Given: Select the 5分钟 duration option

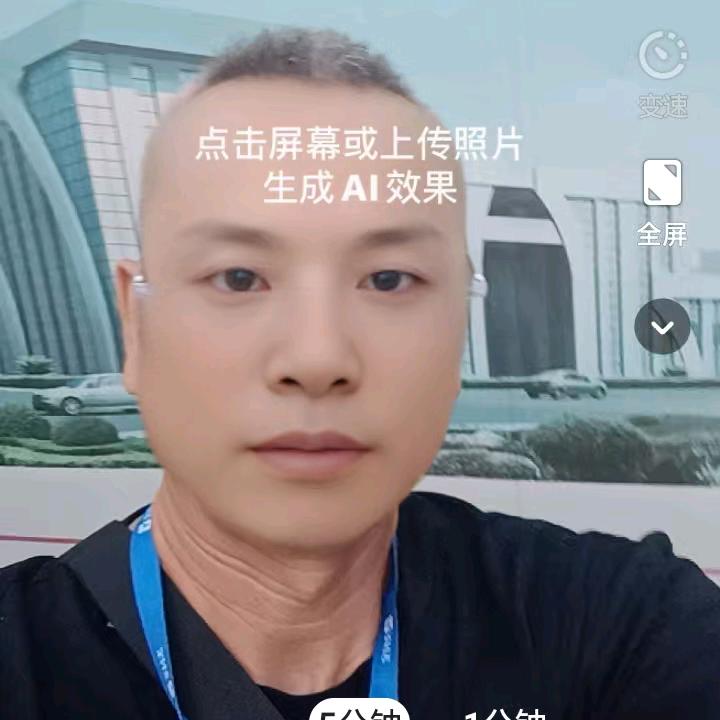Looking at the screenshot, I should pos(358,712).
